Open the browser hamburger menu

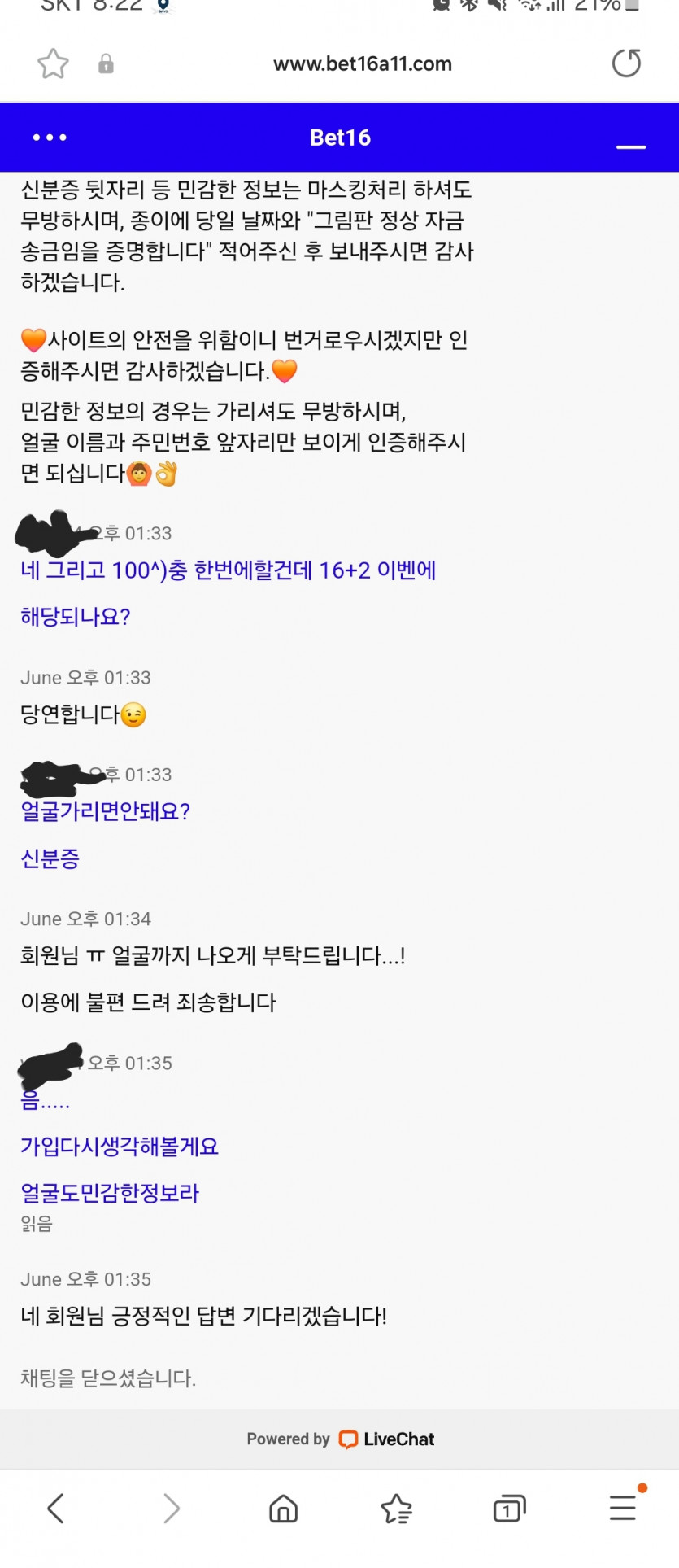[623, 1508]
